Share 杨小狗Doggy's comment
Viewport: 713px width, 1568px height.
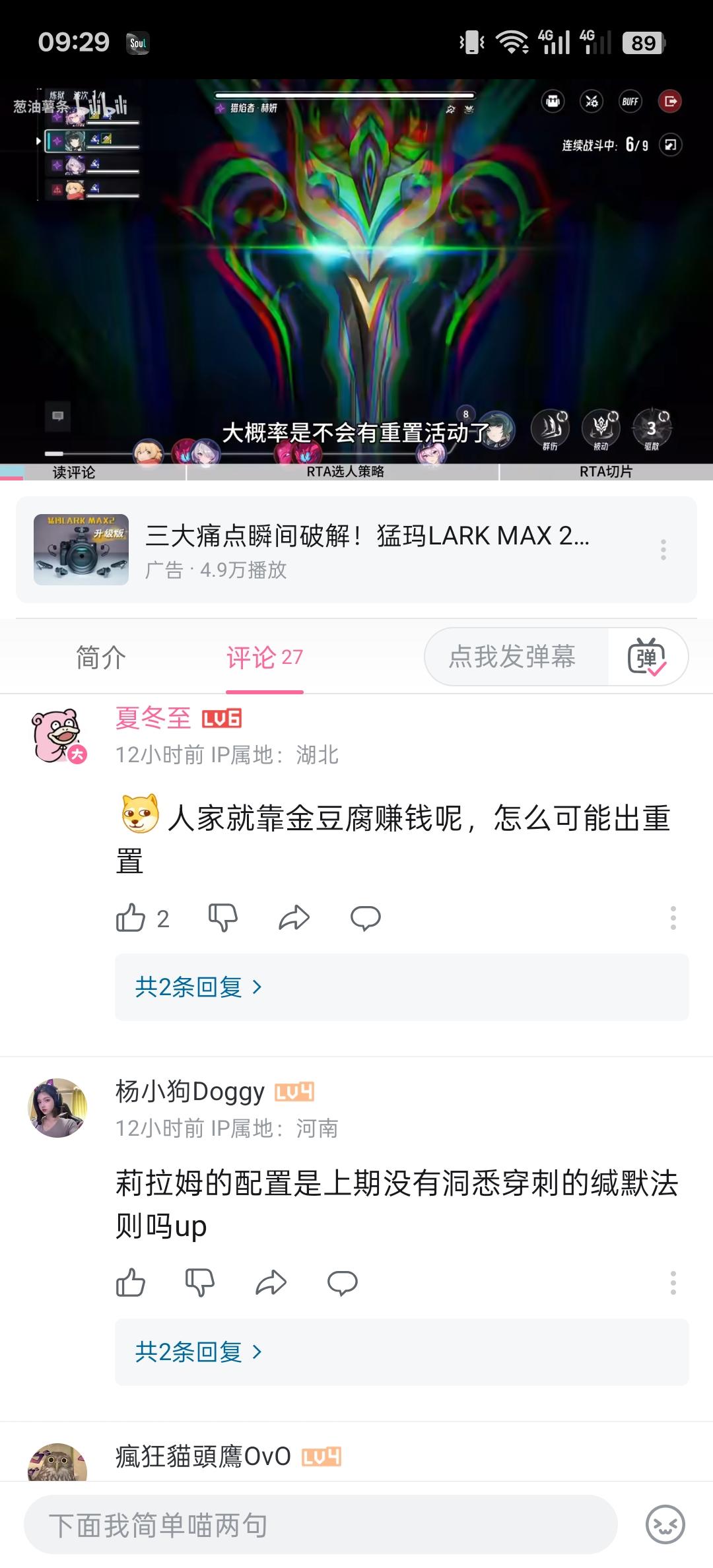[271, 1283]
